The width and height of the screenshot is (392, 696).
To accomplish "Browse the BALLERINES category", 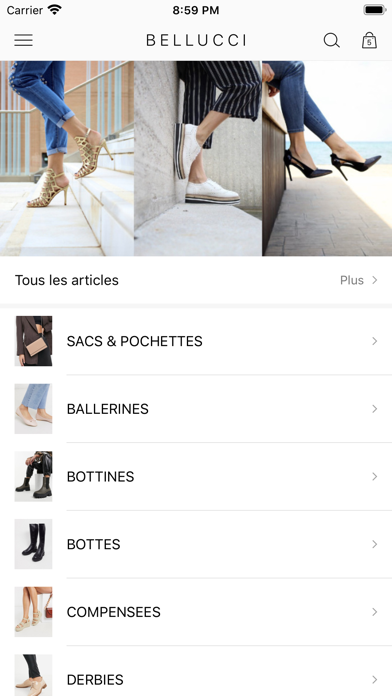I will (x=196, y=409).
